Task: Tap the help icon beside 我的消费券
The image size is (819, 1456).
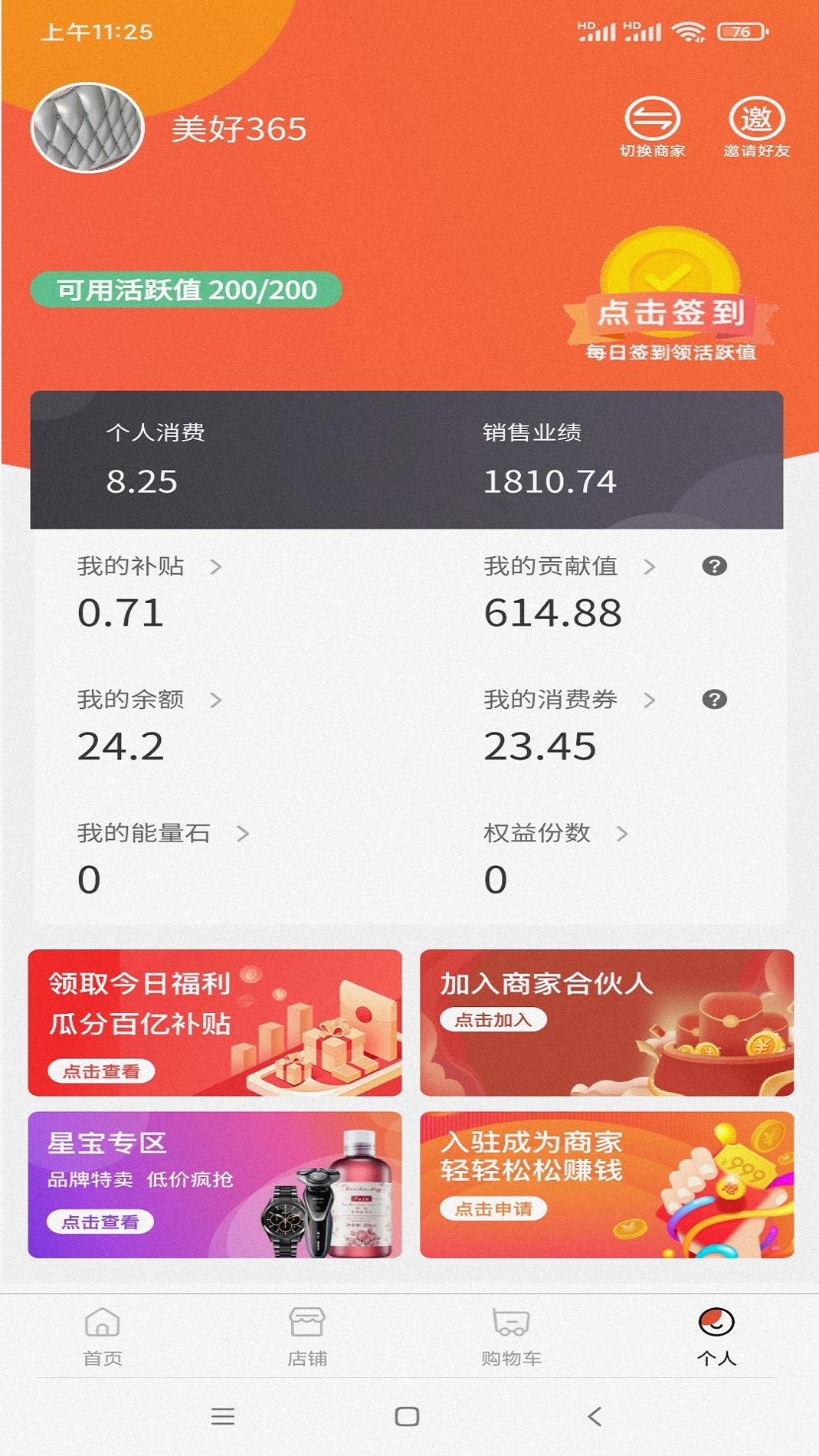Action: point(714,698)
